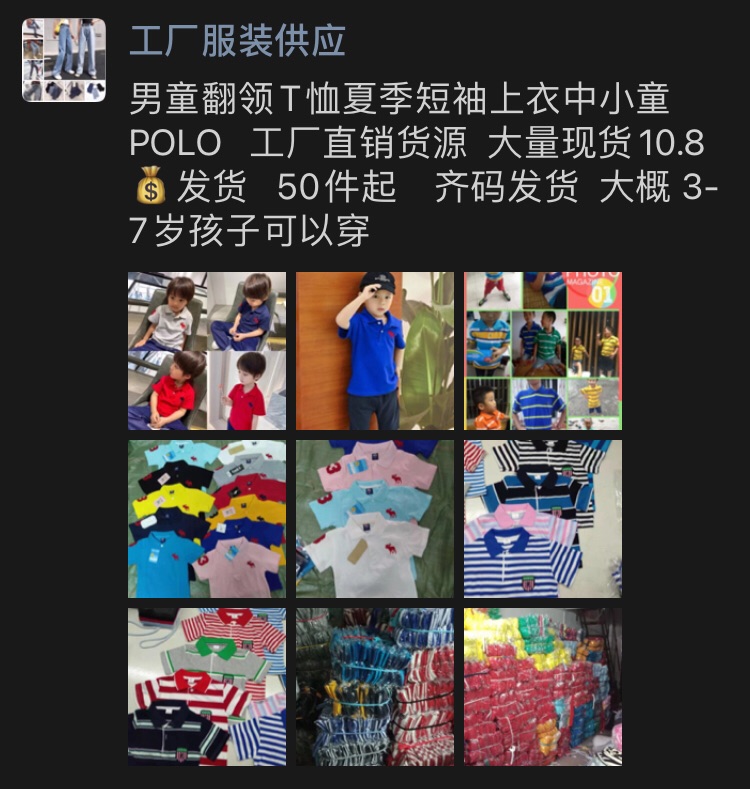Open the pink, blue and white polos photo

[x=374, y=519]
